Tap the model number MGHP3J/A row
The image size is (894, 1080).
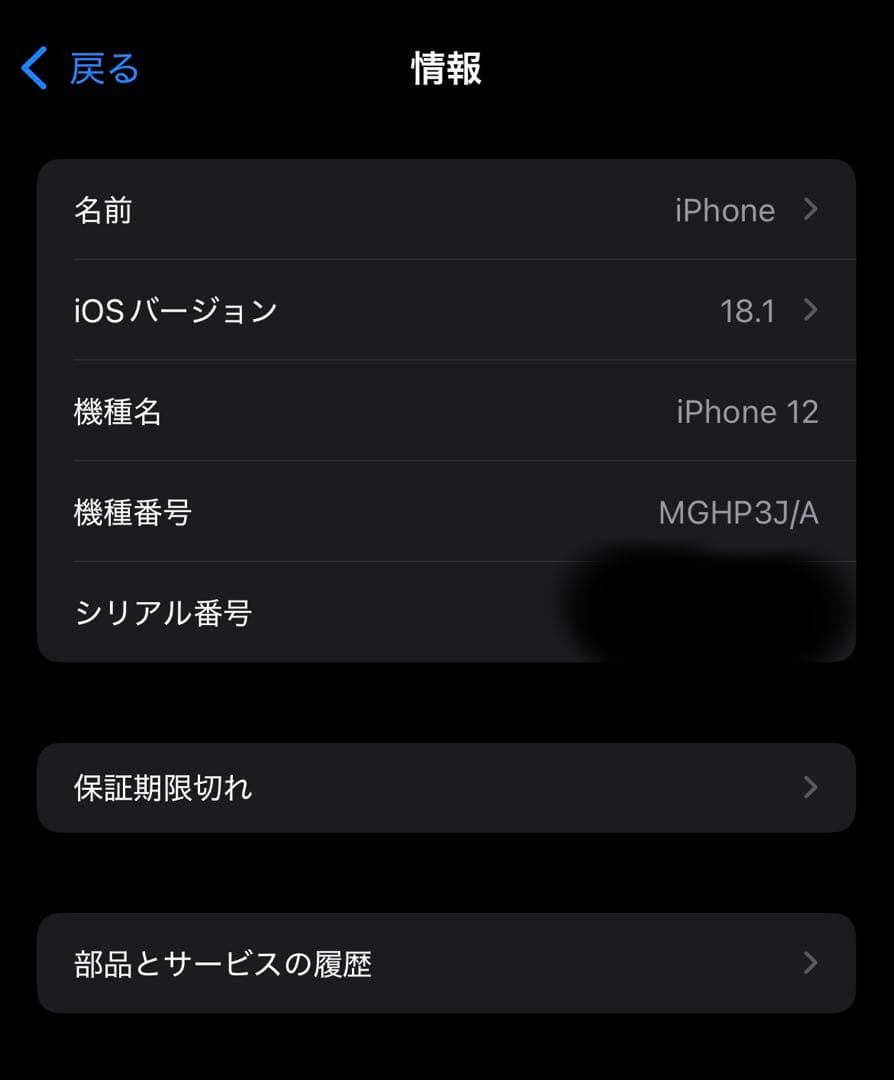pos(447,513)
